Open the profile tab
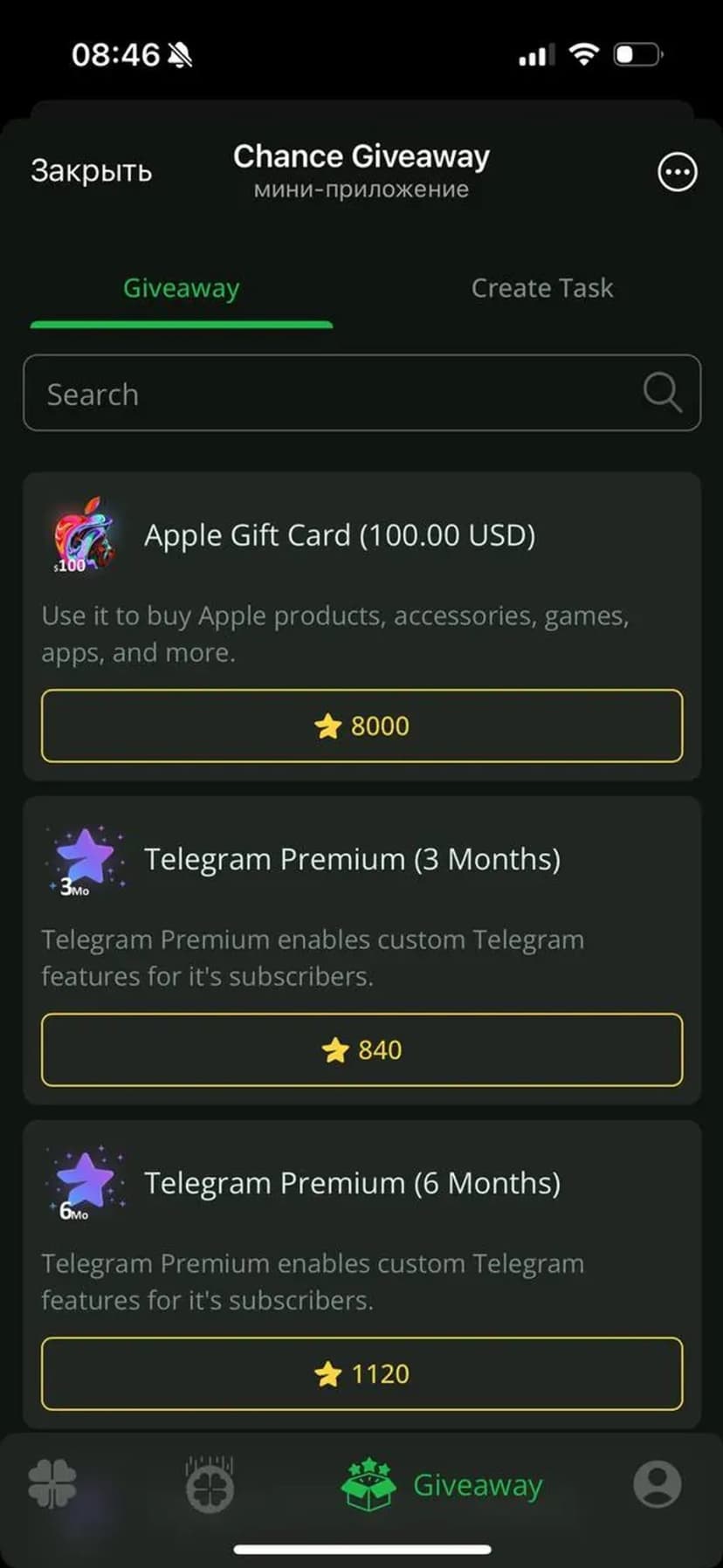 pyautogui.click(x=657, y=1483)
